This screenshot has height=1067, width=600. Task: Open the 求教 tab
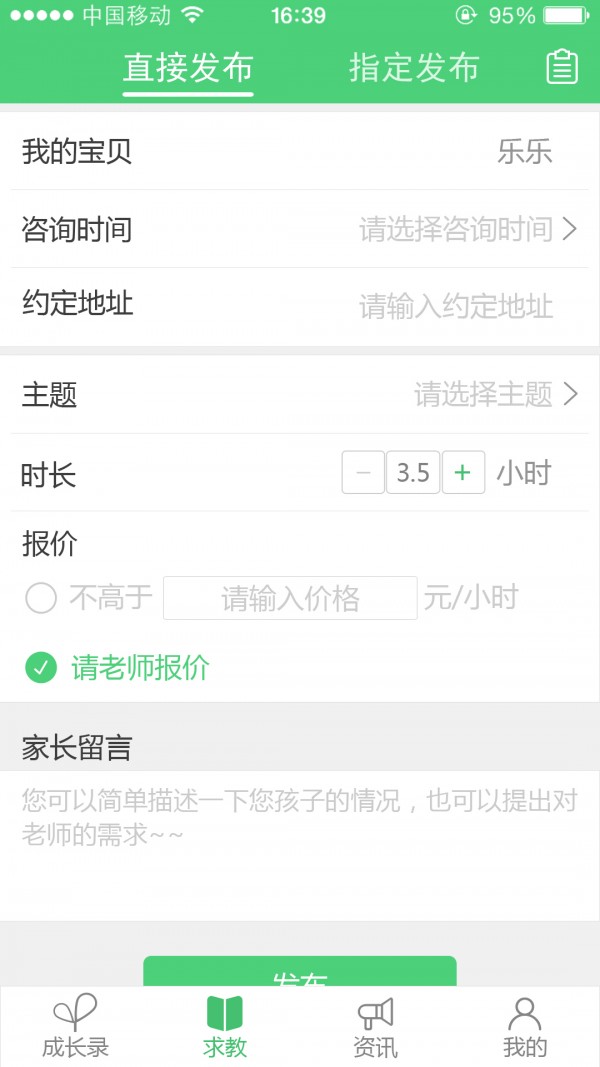pyautogui.click(x=225, y=1027)
